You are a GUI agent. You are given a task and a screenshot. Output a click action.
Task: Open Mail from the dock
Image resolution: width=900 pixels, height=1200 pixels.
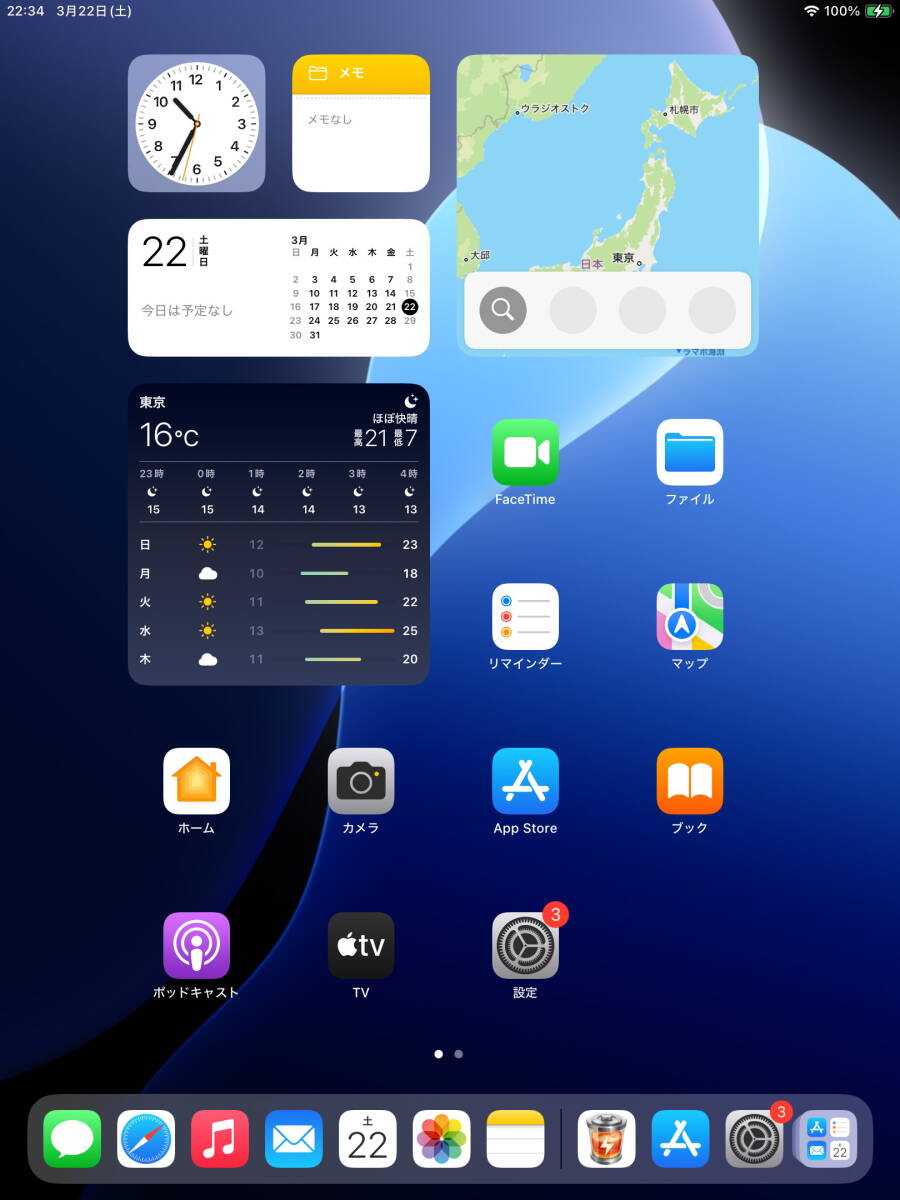click(294, 1139)
